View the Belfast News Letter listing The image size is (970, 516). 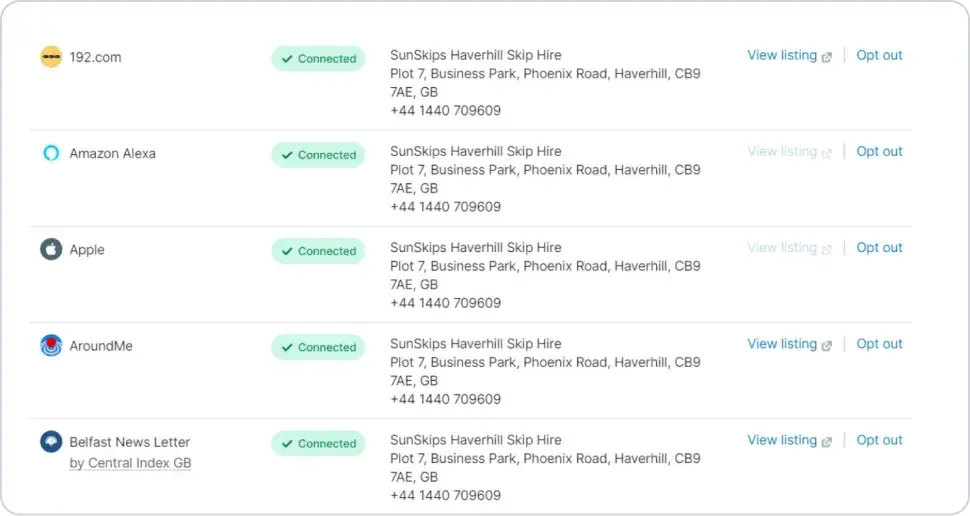[x=788, y=440]
